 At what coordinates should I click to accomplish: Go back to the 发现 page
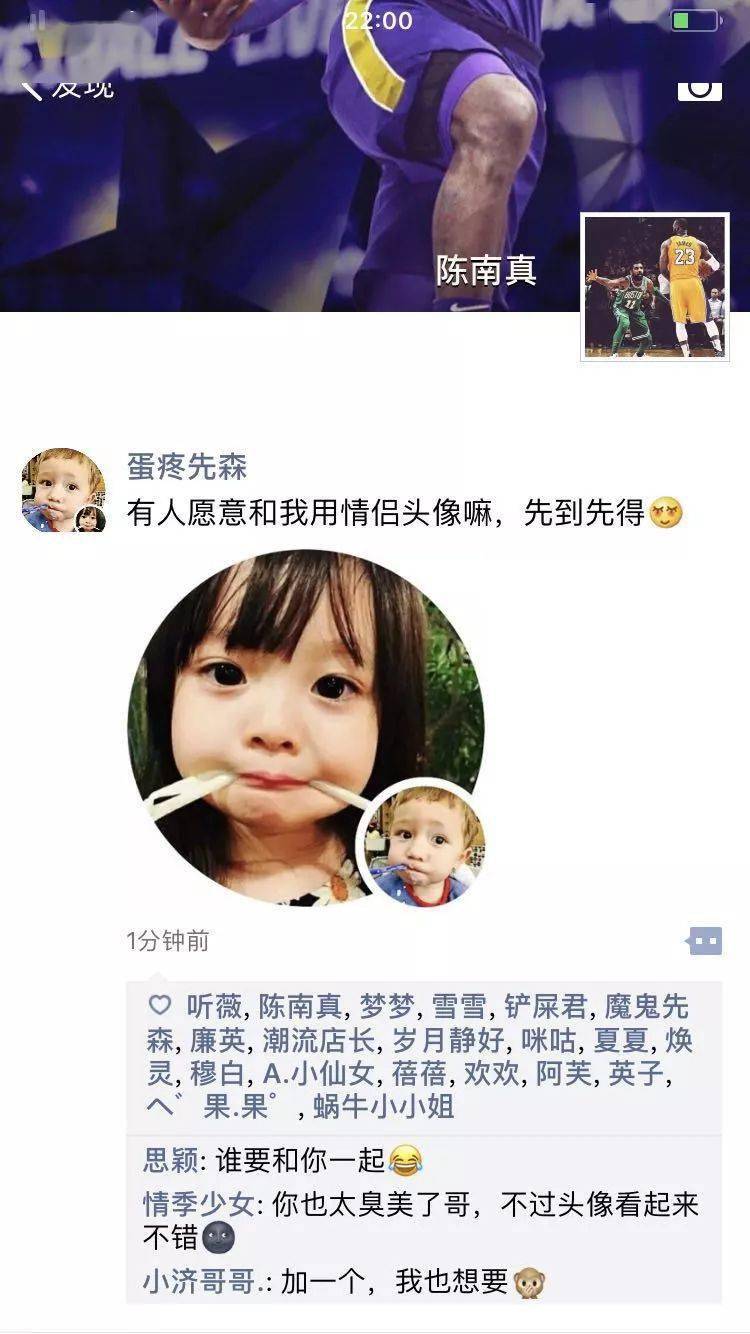pyautogui.click(x=66, y=86)
